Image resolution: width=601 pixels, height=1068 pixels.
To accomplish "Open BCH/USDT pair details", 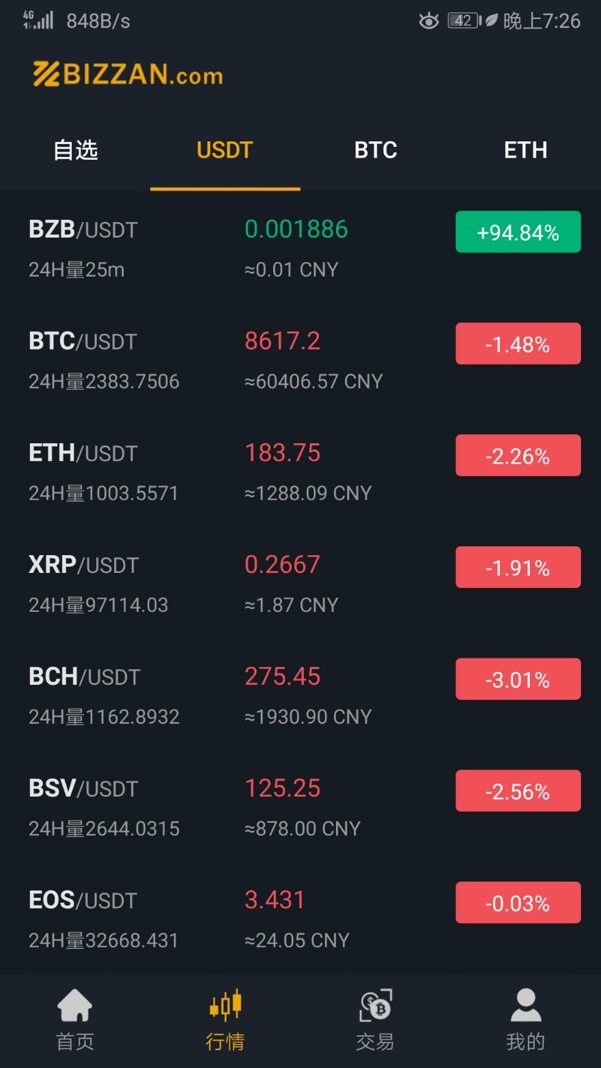I will click(300, 695).
